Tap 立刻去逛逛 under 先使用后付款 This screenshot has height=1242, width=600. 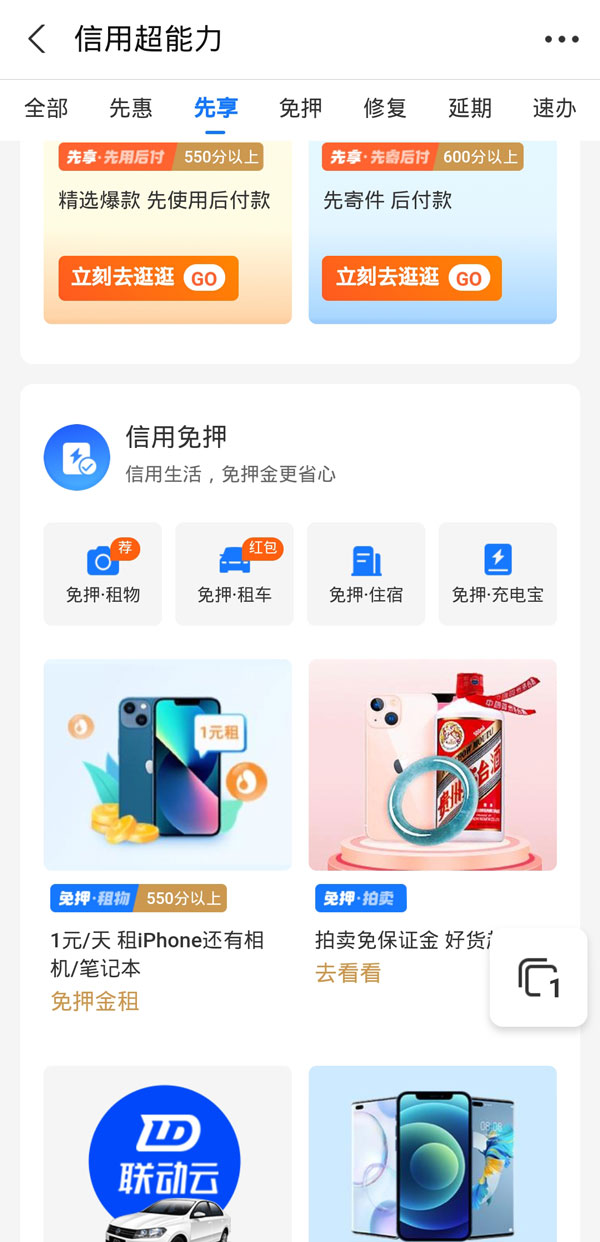(x=140, y=278)
